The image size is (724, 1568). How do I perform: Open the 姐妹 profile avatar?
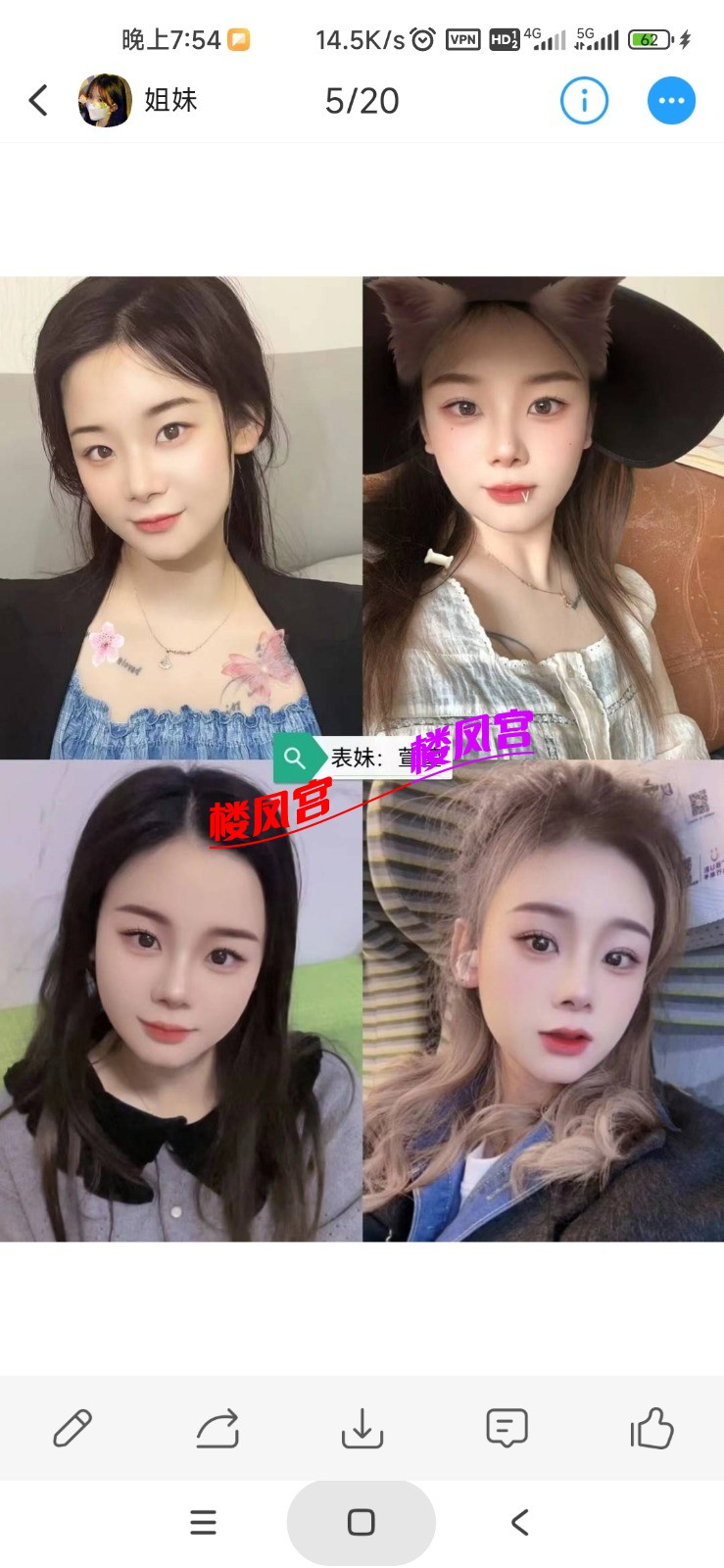click(x=105, y=100)
